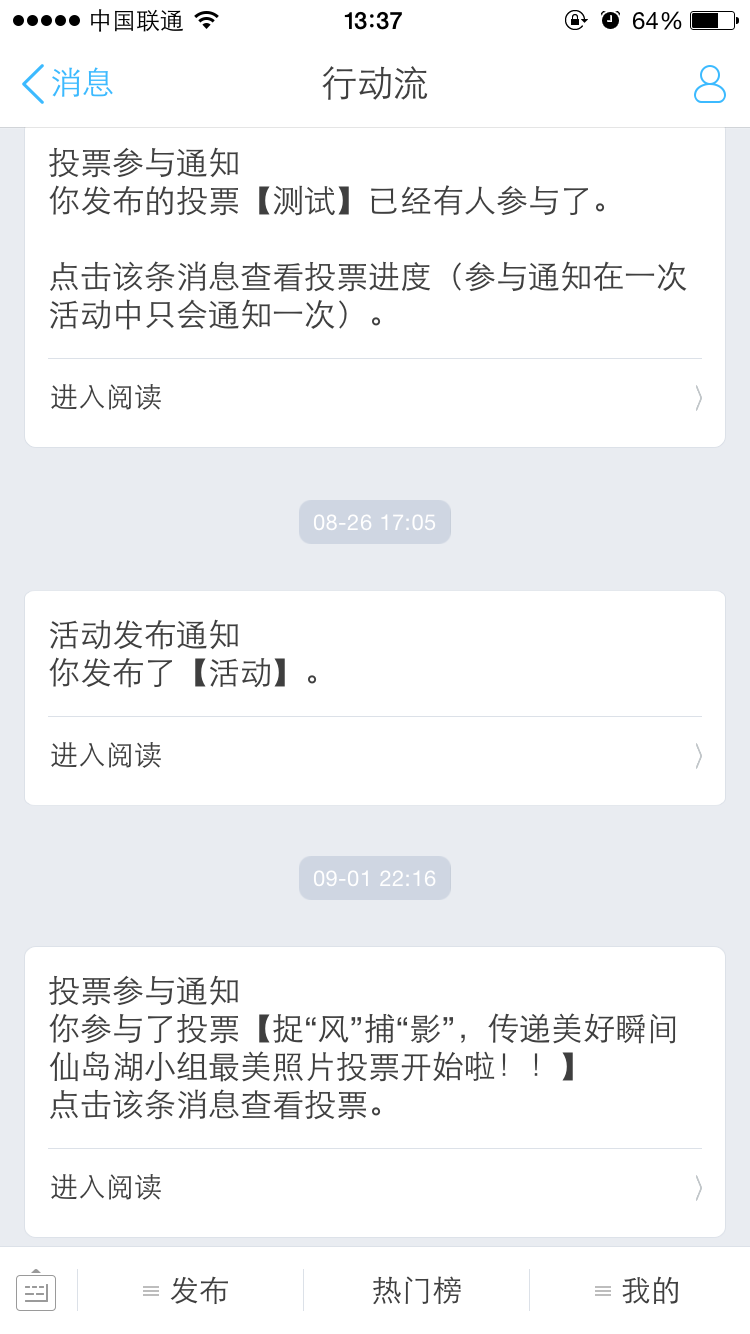Screen dimensions: 750x1334
Task: Open 进入阅读 for the 仙岛湖 photo vote notice
Action: (x=375, y=1188)
